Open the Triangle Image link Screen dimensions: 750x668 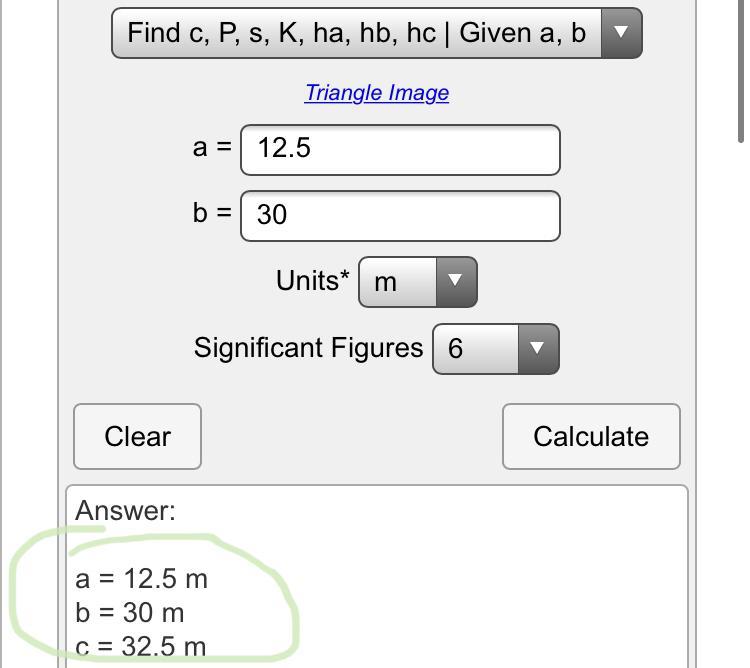click(x=376, y=93)
